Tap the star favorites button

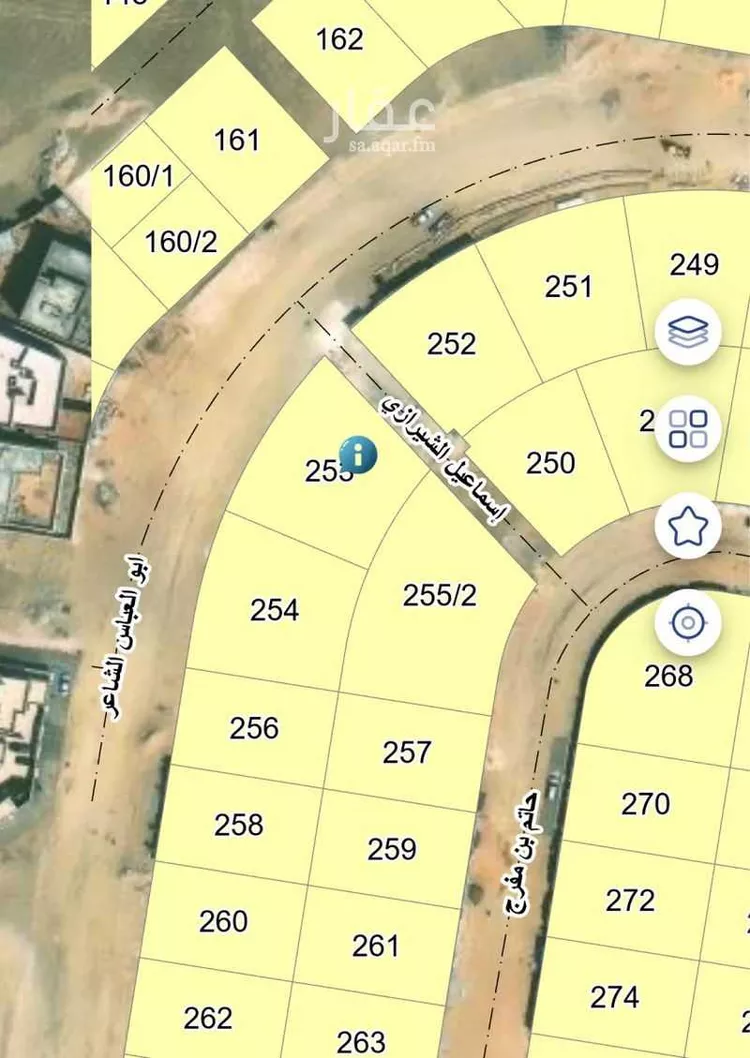click(x=688, y=525)
